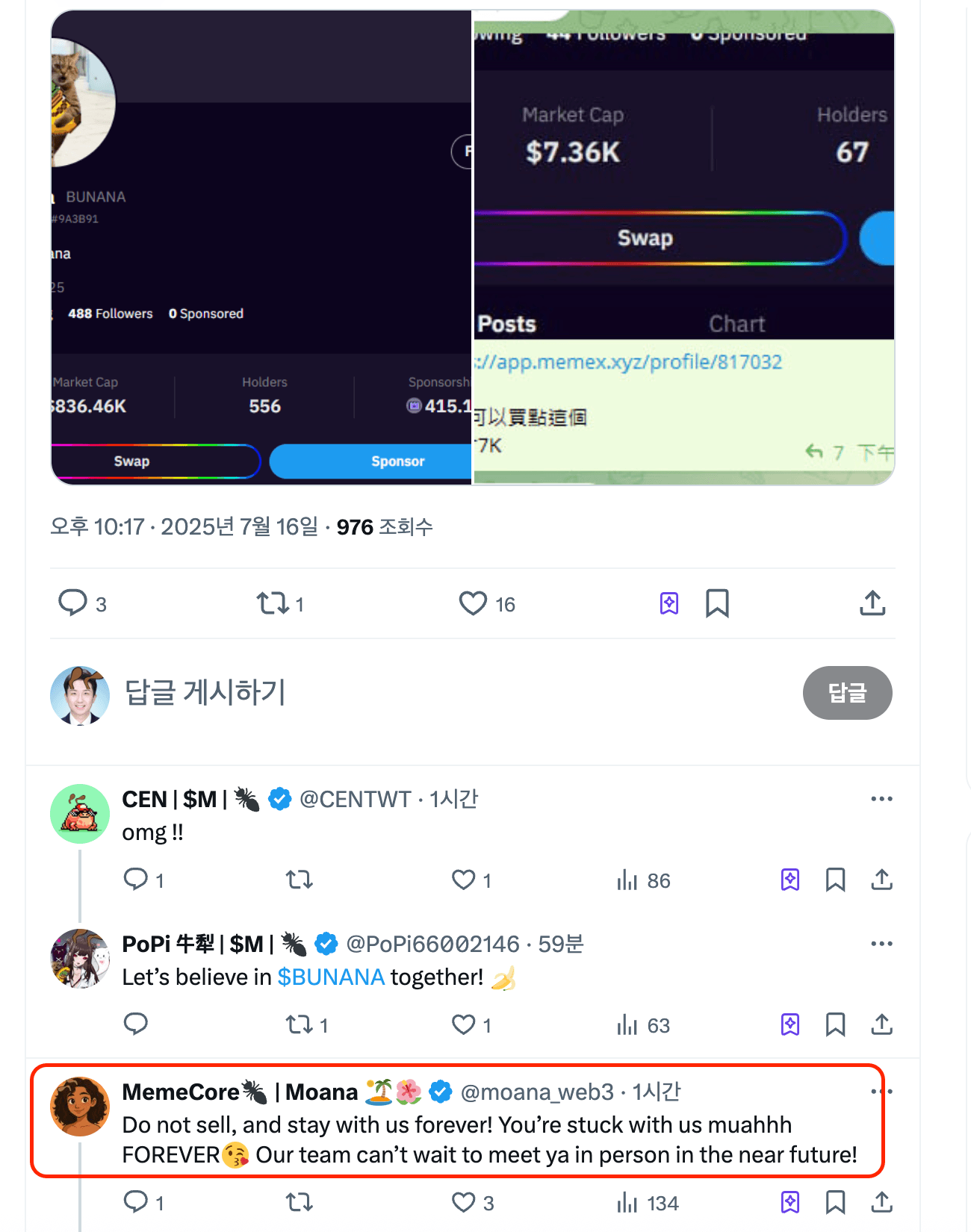Open more options on CEN's reply
The height and width of the screenshot is (1232, 971).
click(x=881, y=799)
